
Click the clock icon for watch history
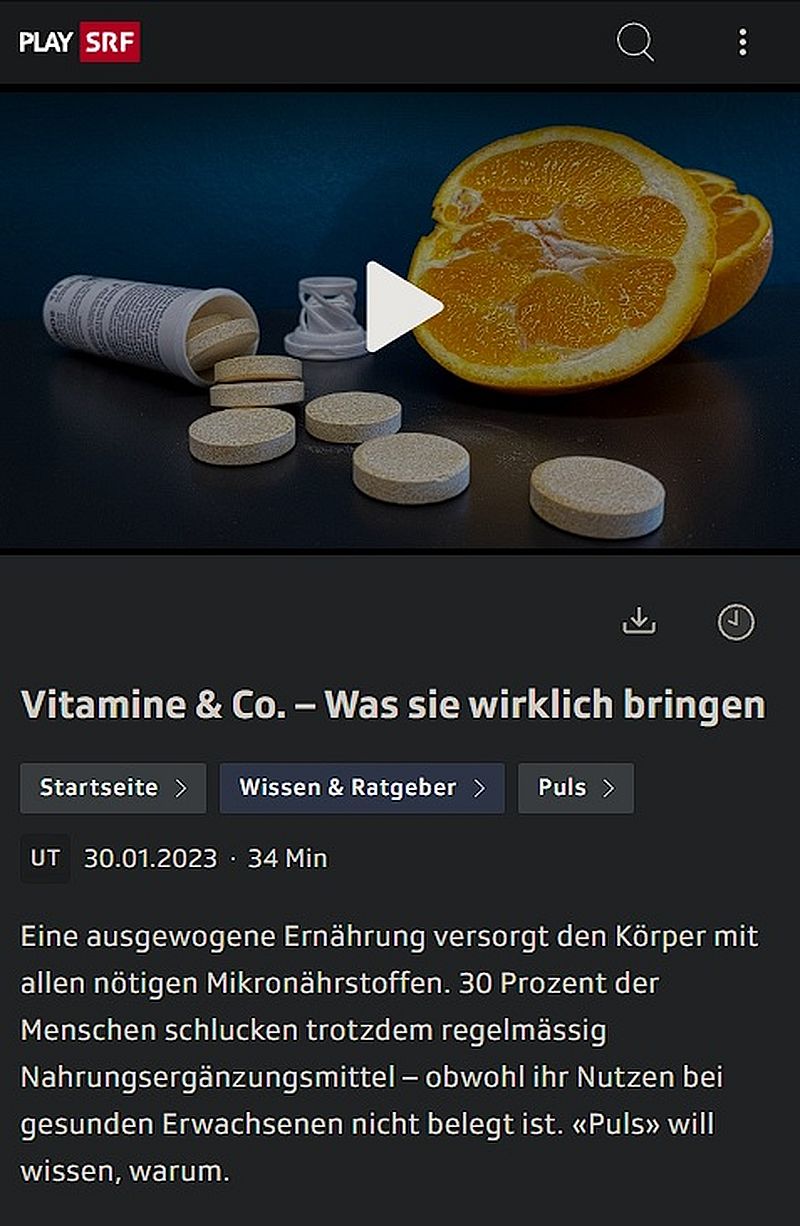coord(735,620)
